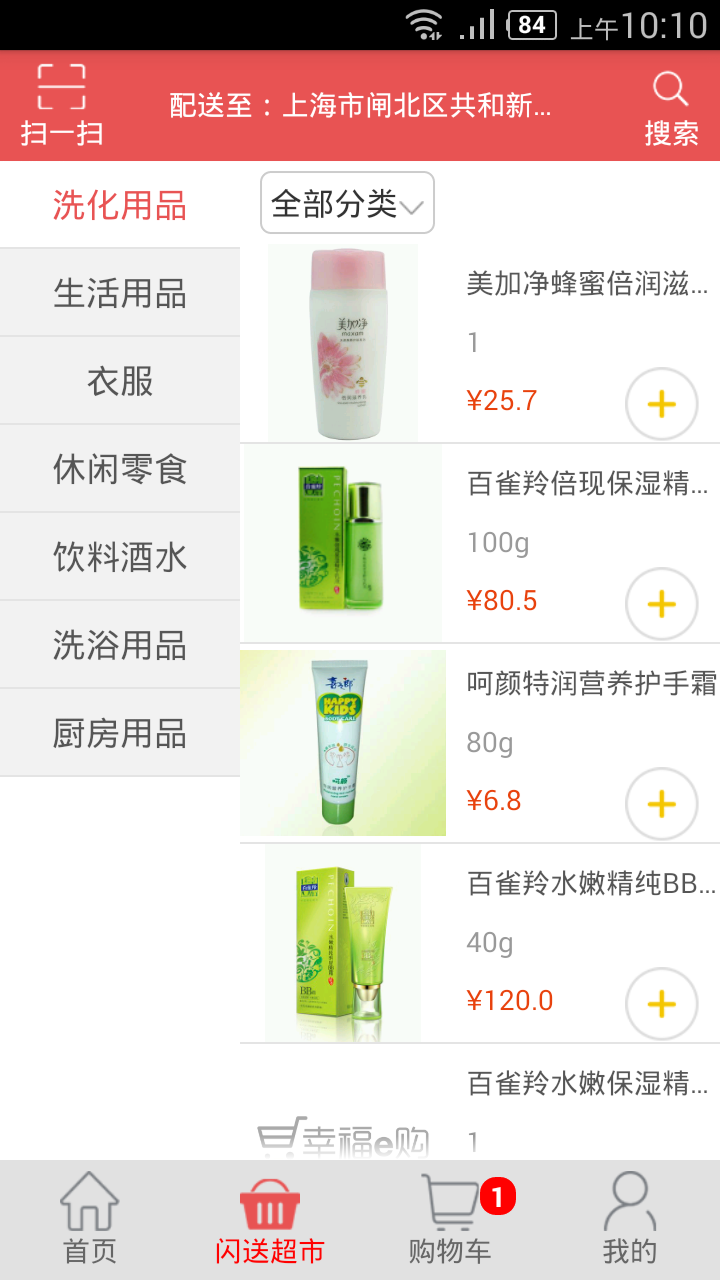Switch to the 衣服 category
This screenshot has width=720, height=1280.
(120, 382)
